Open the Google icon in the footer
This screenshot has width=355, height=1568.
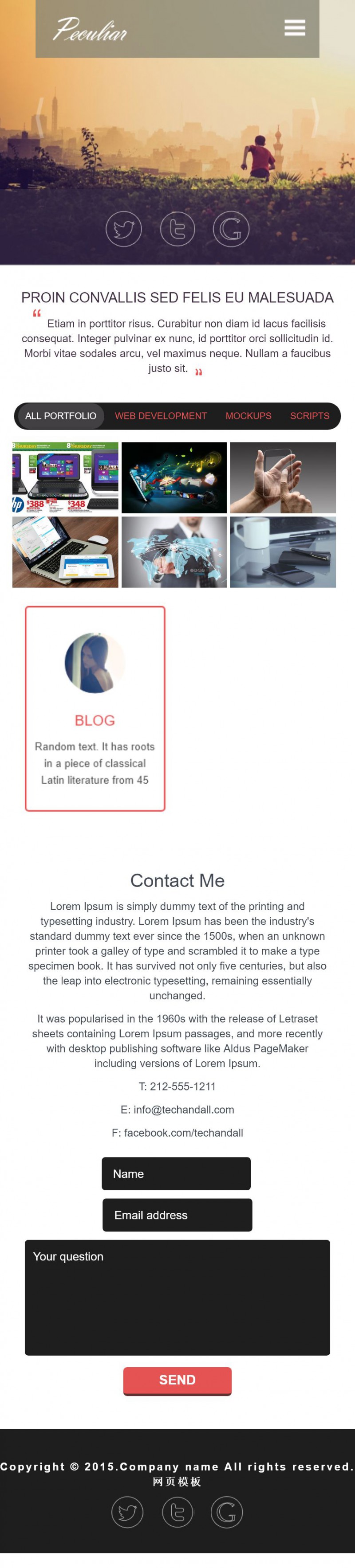[x=226, y=1513]
